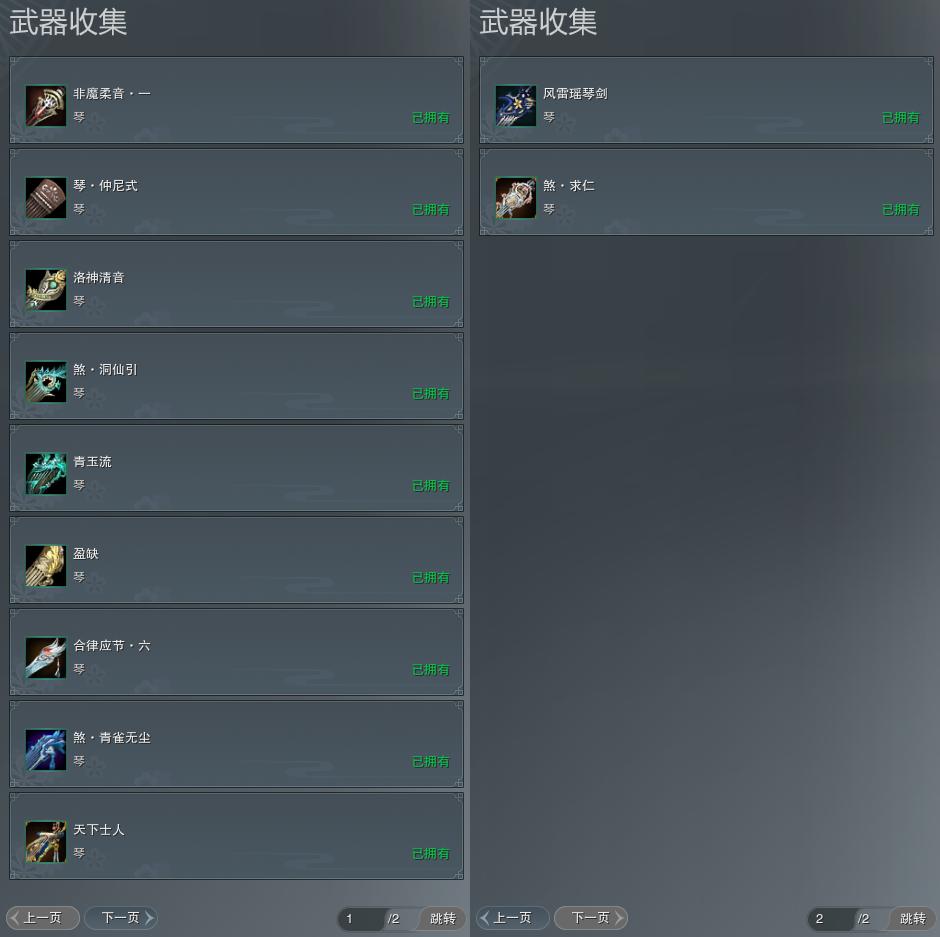Open the 青玉流 weapon row
Screen dimensions: 940x937
point(236,468)
